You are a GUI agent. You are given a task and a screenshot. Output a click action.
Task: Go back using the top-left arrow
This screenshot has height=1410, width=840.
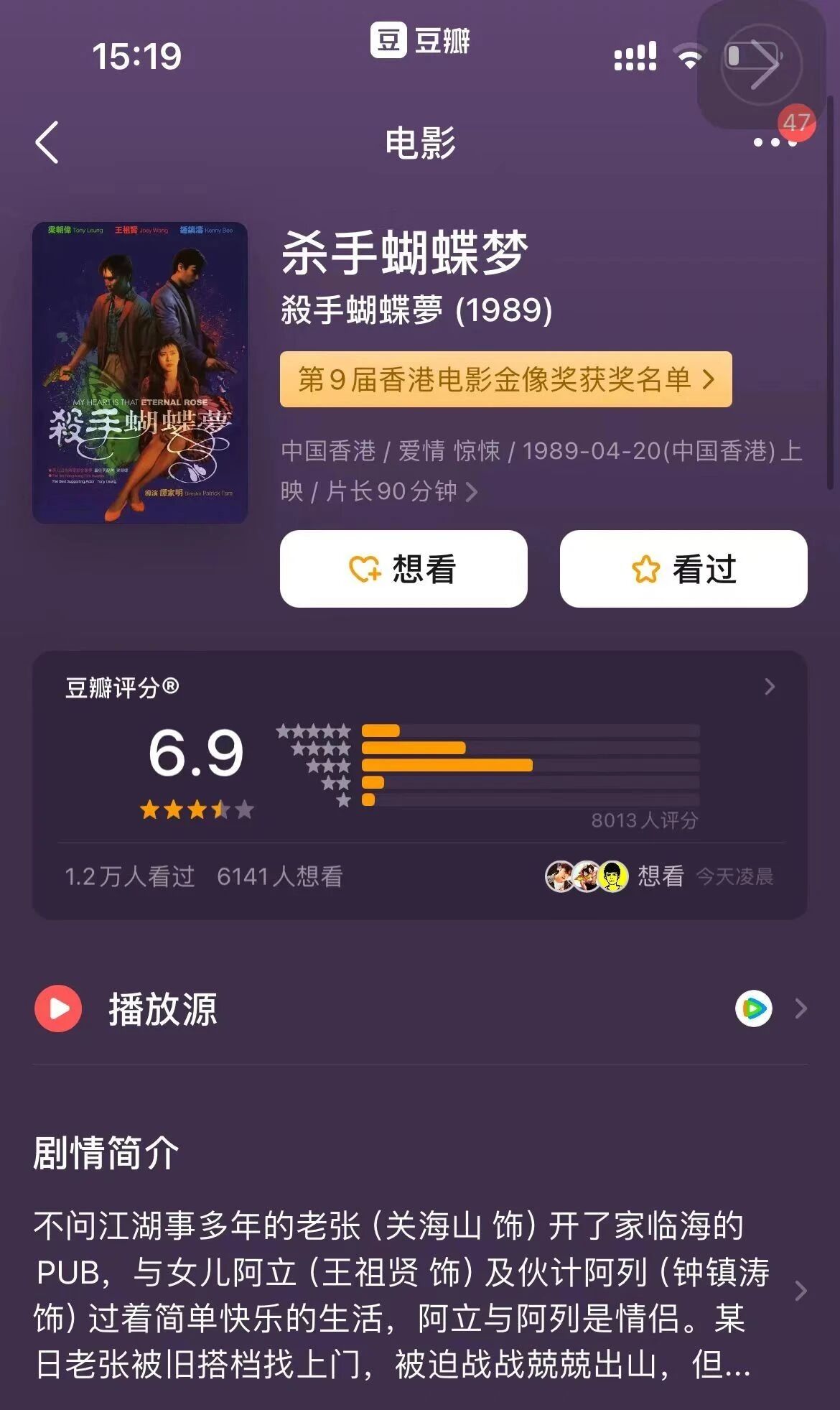pos(47,142)
